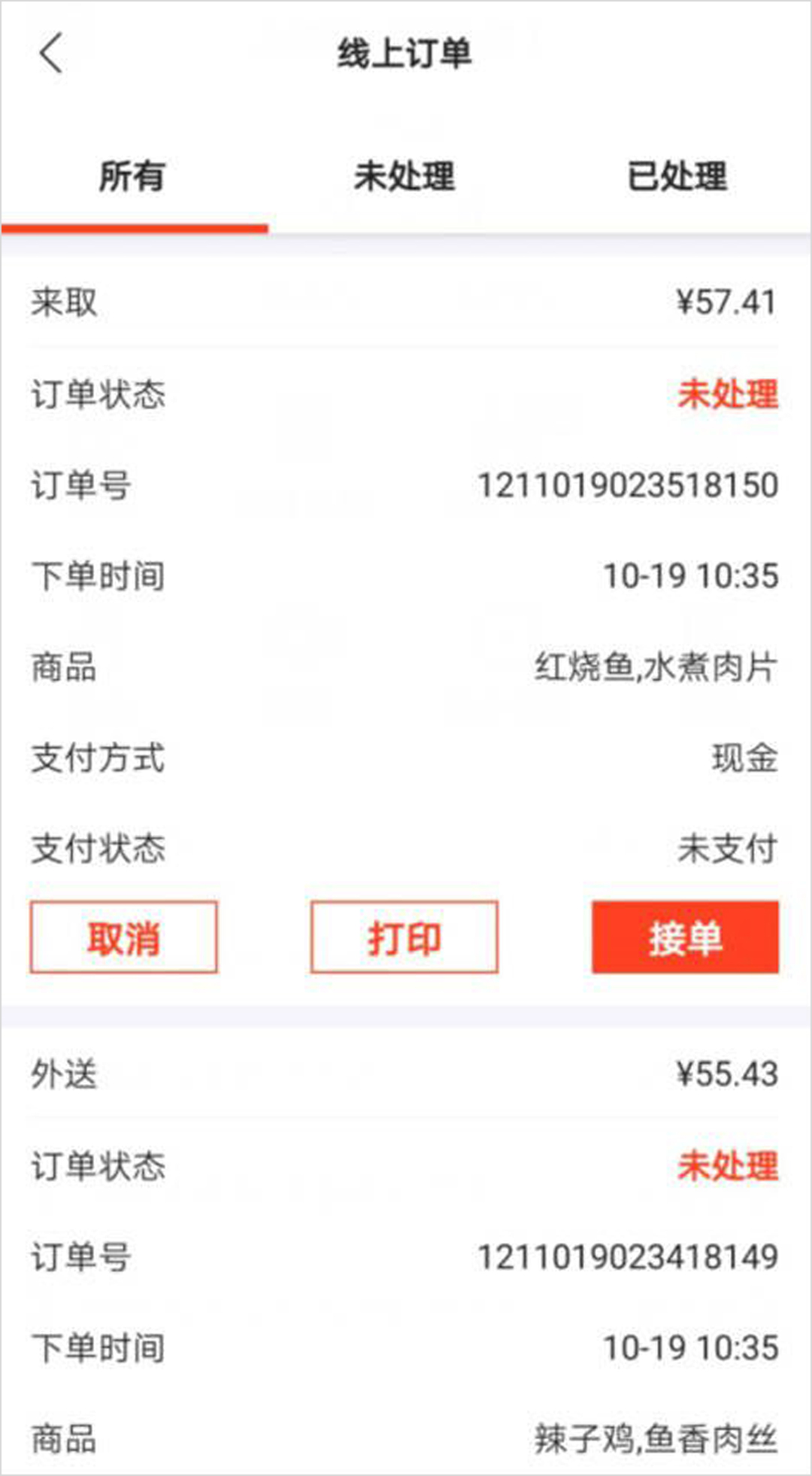Switch to the 未处理 tab
This screenshot has width=812, height=1476.
[x=404, y=178]
